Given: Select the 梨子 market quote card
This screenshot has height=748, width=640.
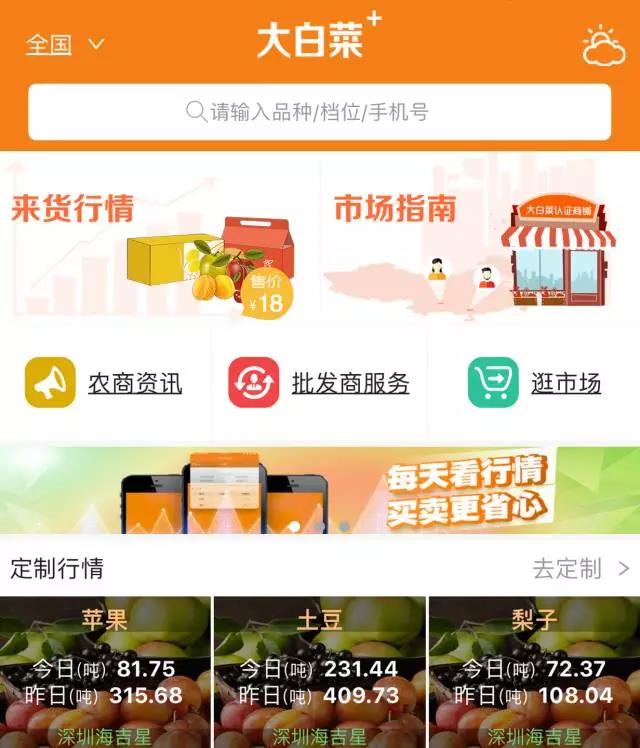Looking at the screenshot, I should coord(534,672).
